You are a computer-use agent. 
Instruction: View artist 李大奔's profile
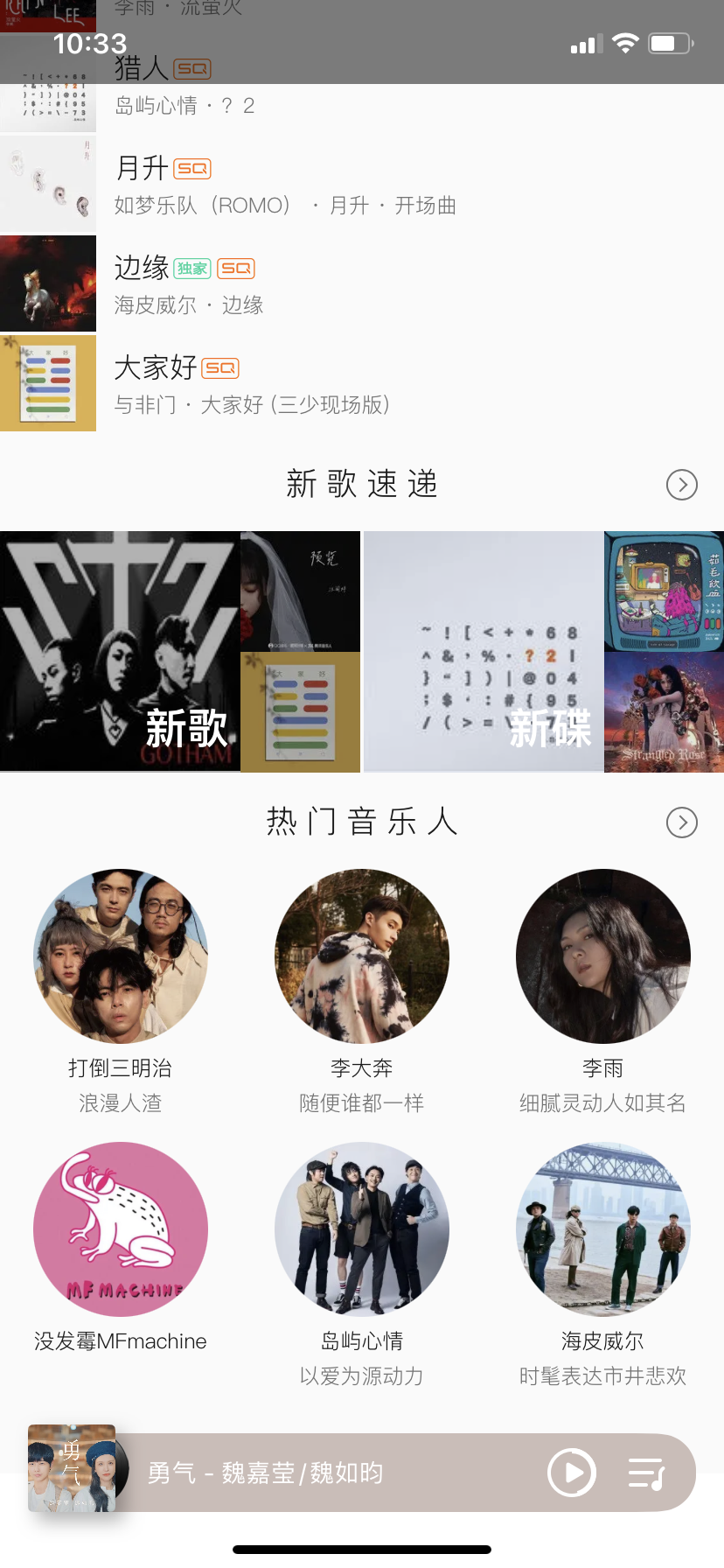(x=362, y=956)
